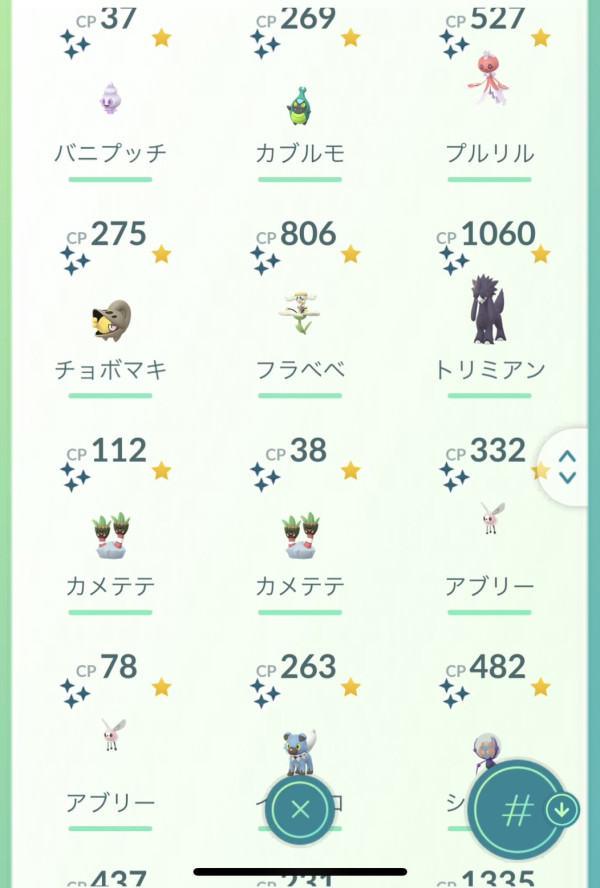Open the sort order button
Viewport: 600px width, 888px height.
click(x=517, y=810)
